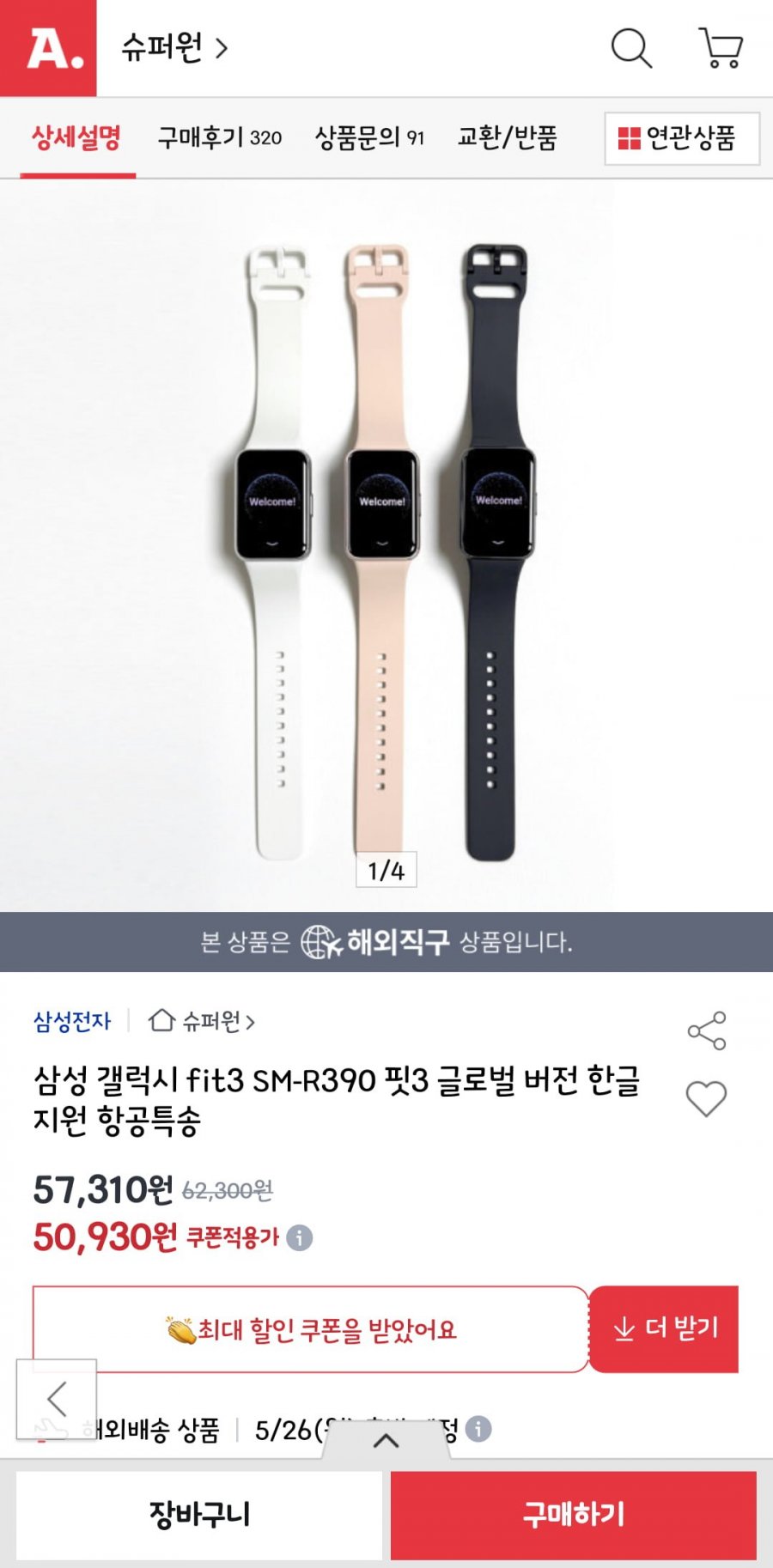Tap 구매하기 to buy now
773x1568 pixels.
pyautogui.click(x=573, y=1515)
